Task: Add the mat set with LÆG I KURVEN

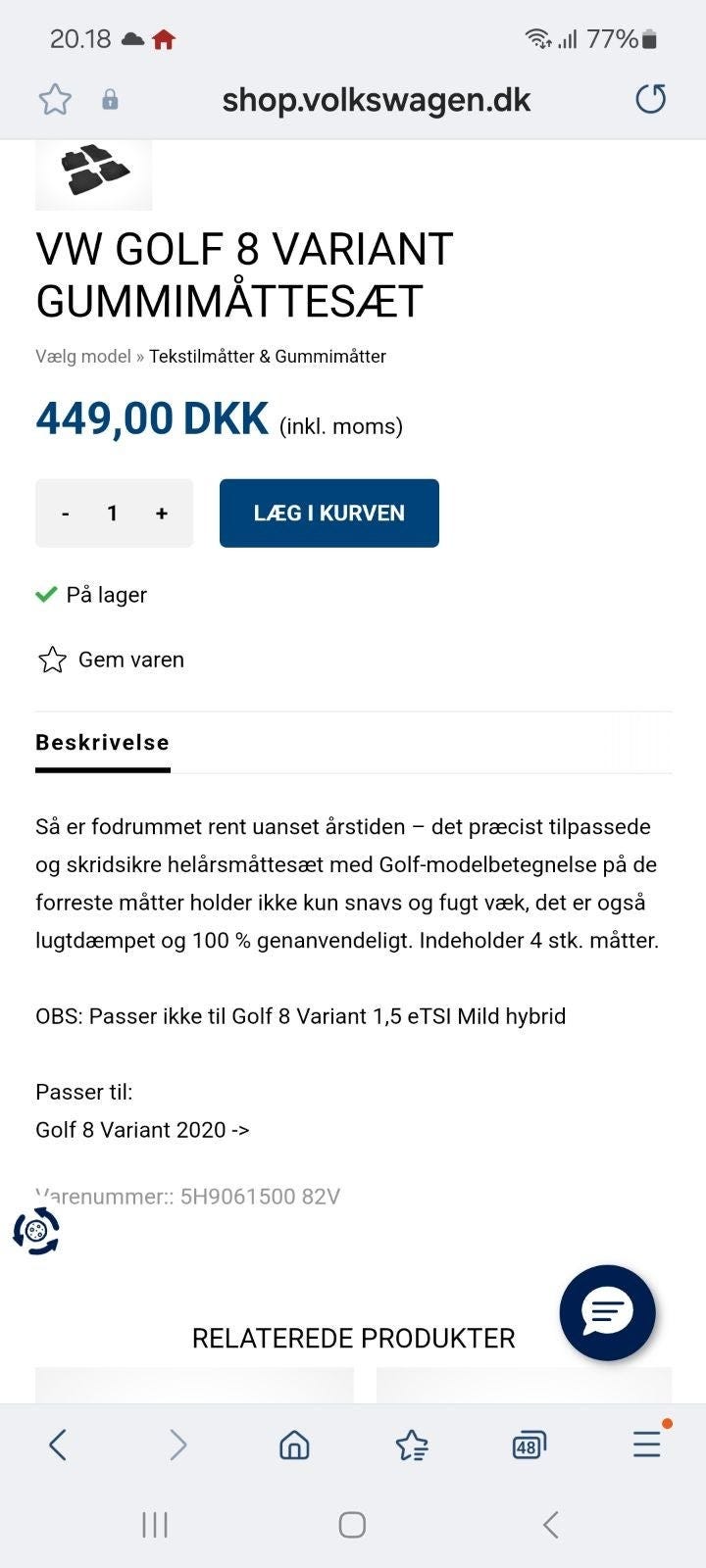Action: tap(328, 513)
